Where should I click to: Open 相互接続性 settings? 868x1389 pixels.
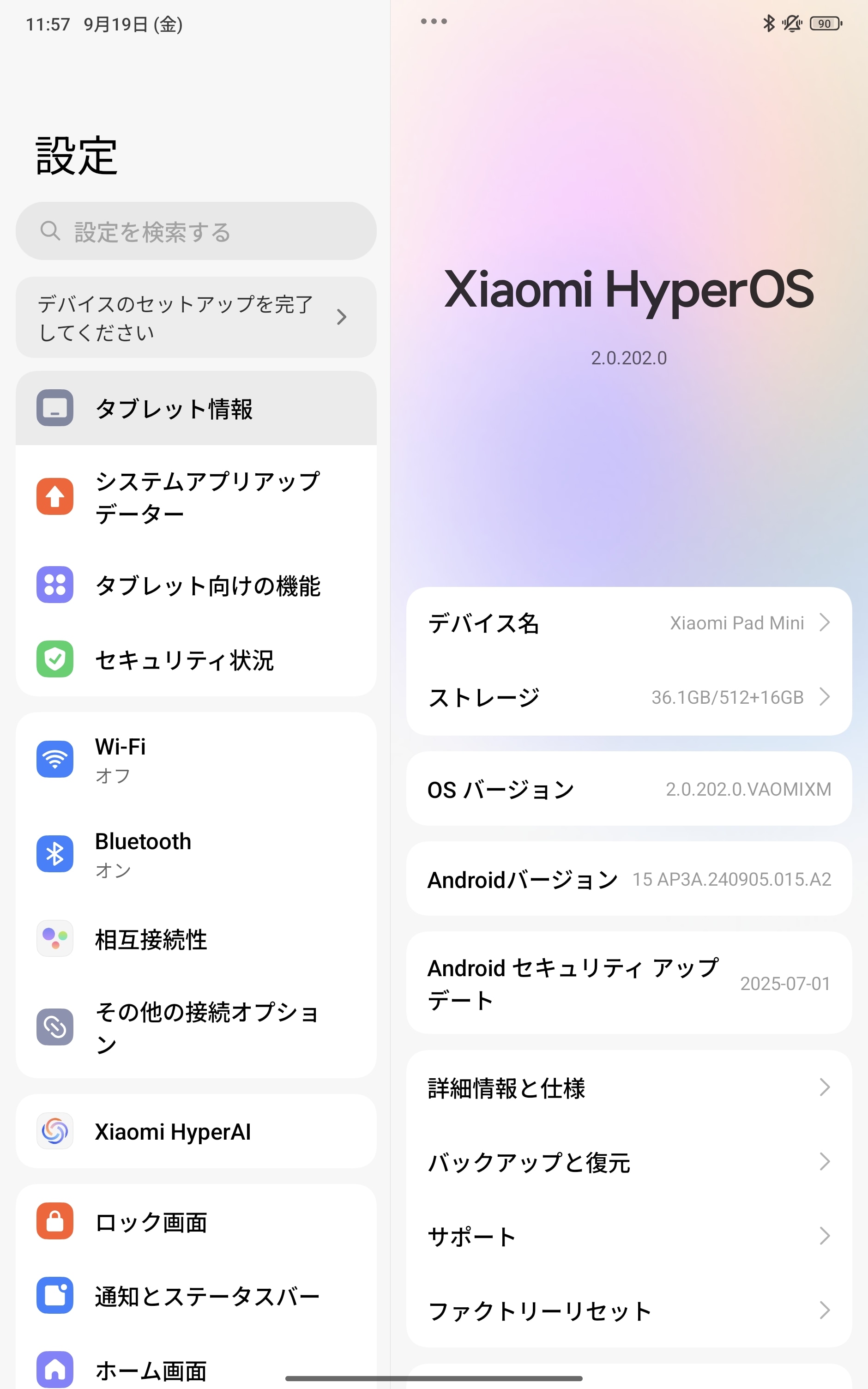(195, 939)
